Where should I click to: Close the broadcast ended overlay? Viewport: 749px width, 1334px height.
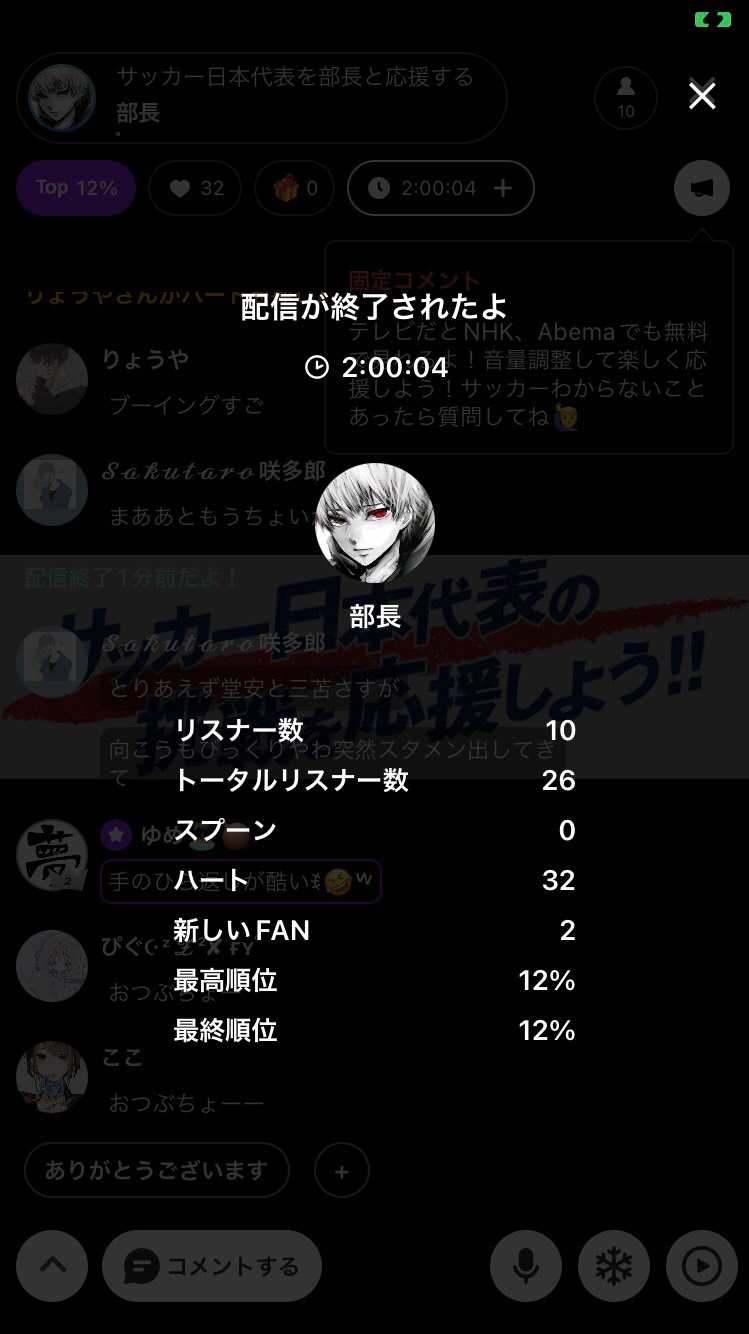point(702,96)
